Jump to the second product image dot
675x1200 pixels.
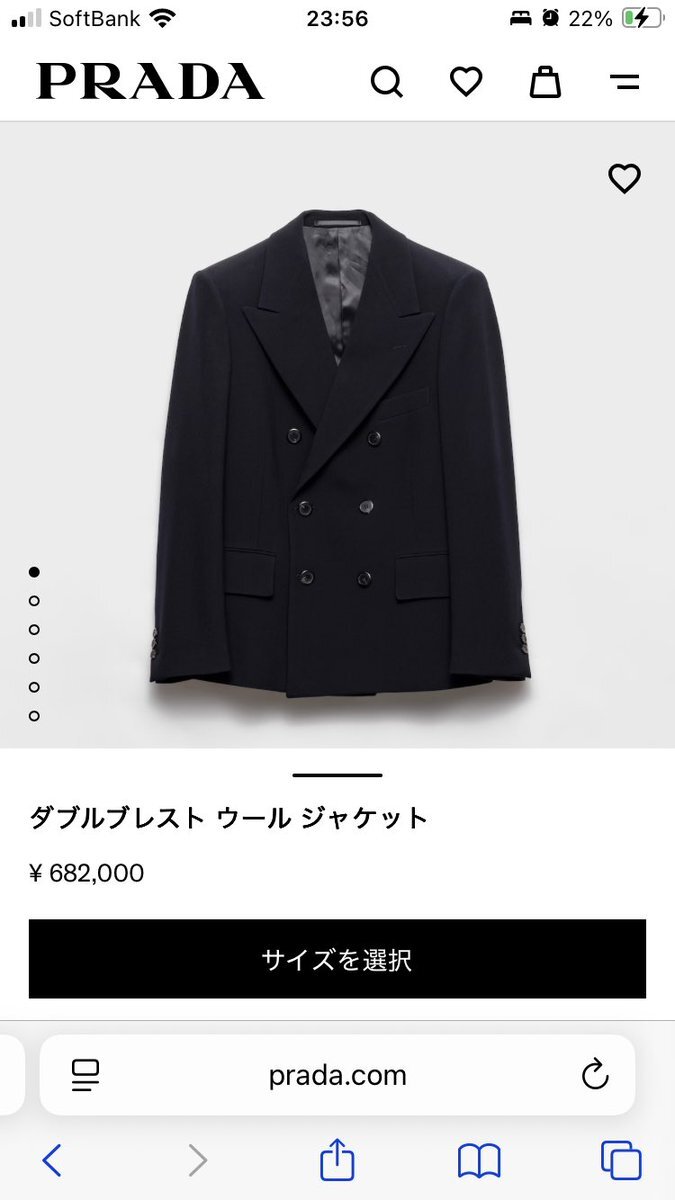pos(34,601)
